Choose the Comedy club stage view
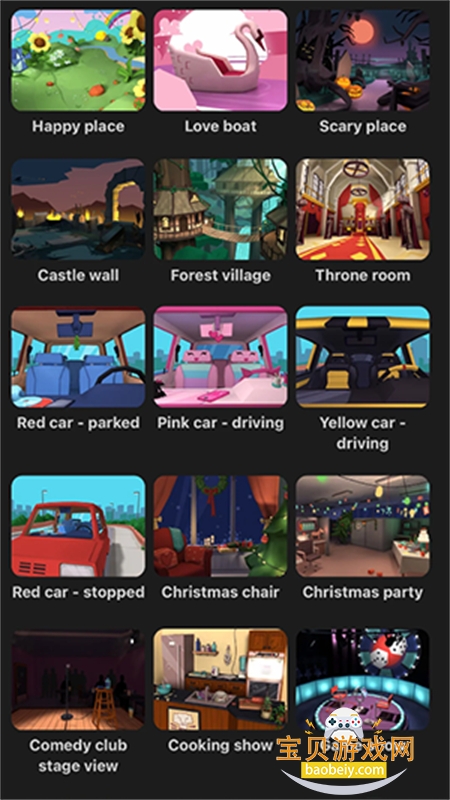 pyautogui.click(x=78, y=679)
